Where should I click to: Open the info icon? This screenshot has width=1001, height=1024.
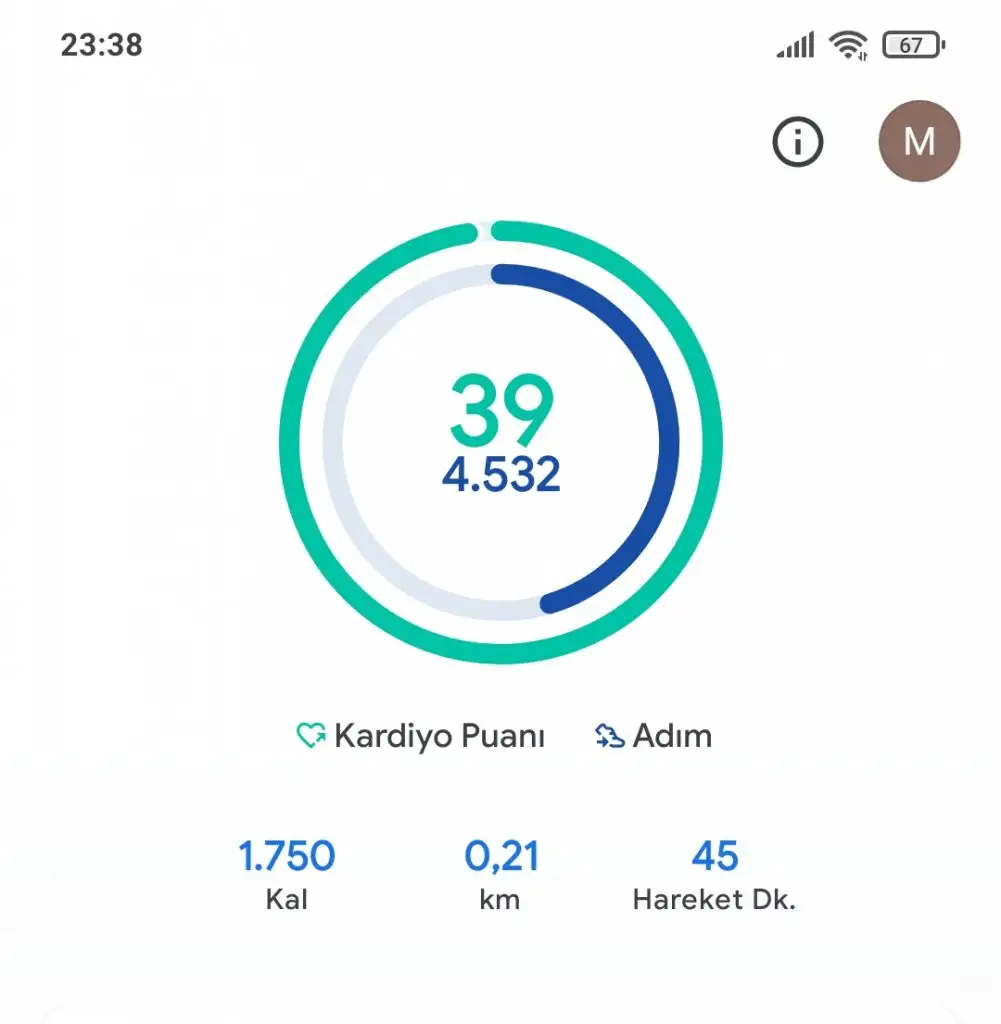(797, 142)
